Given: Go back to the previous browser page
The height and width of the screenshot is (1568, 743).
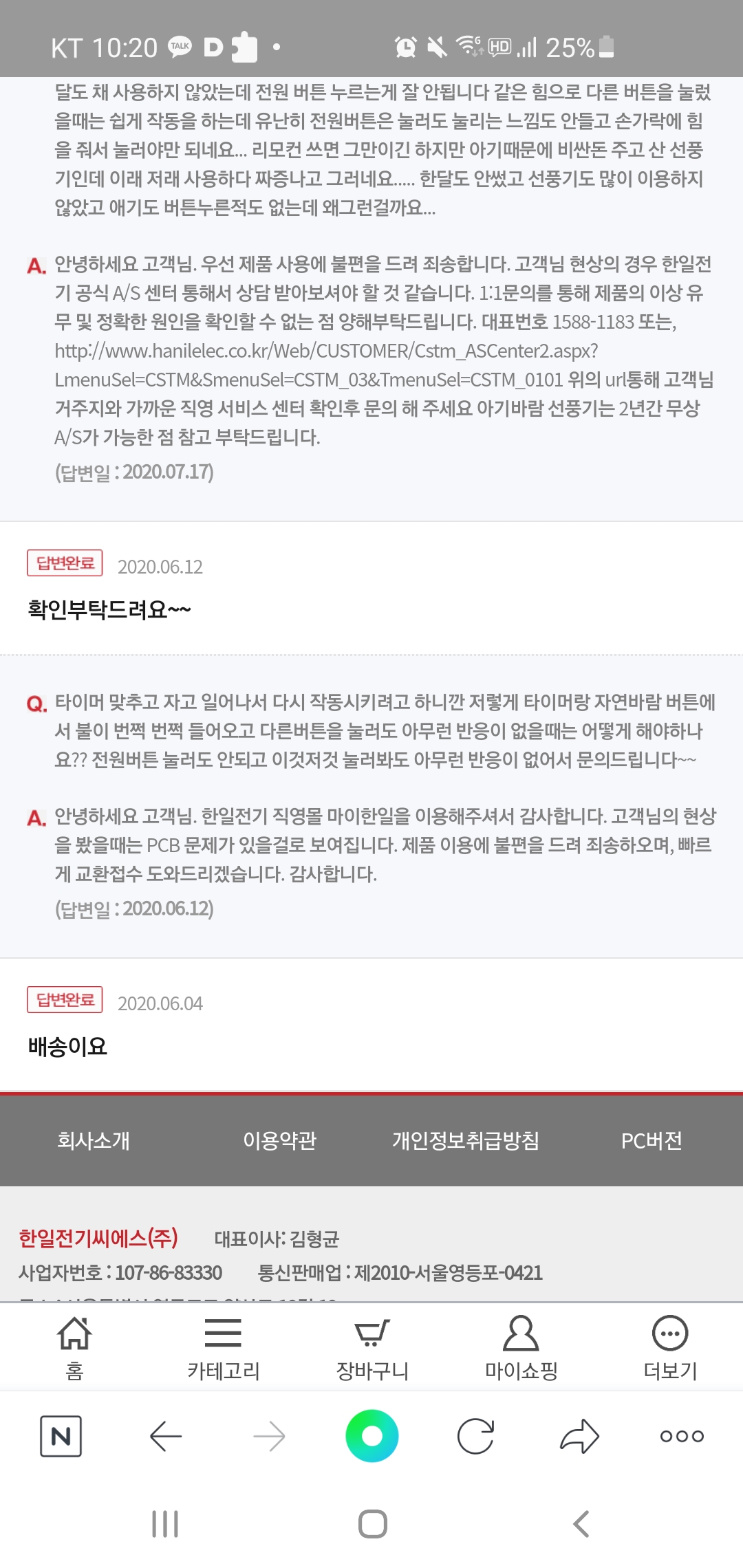Looking at the screenshot, I should point(165,1436).
